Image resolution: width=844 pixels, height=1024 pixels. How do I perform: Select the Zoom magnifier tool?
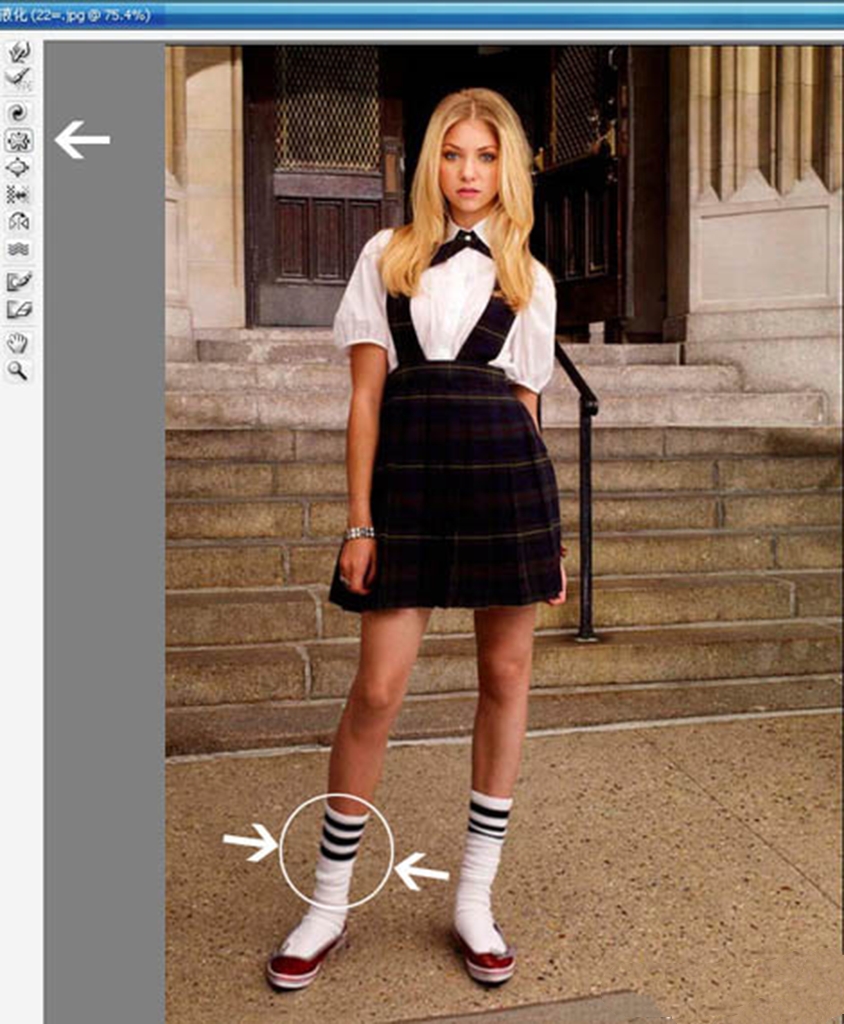tap(19, 370)
